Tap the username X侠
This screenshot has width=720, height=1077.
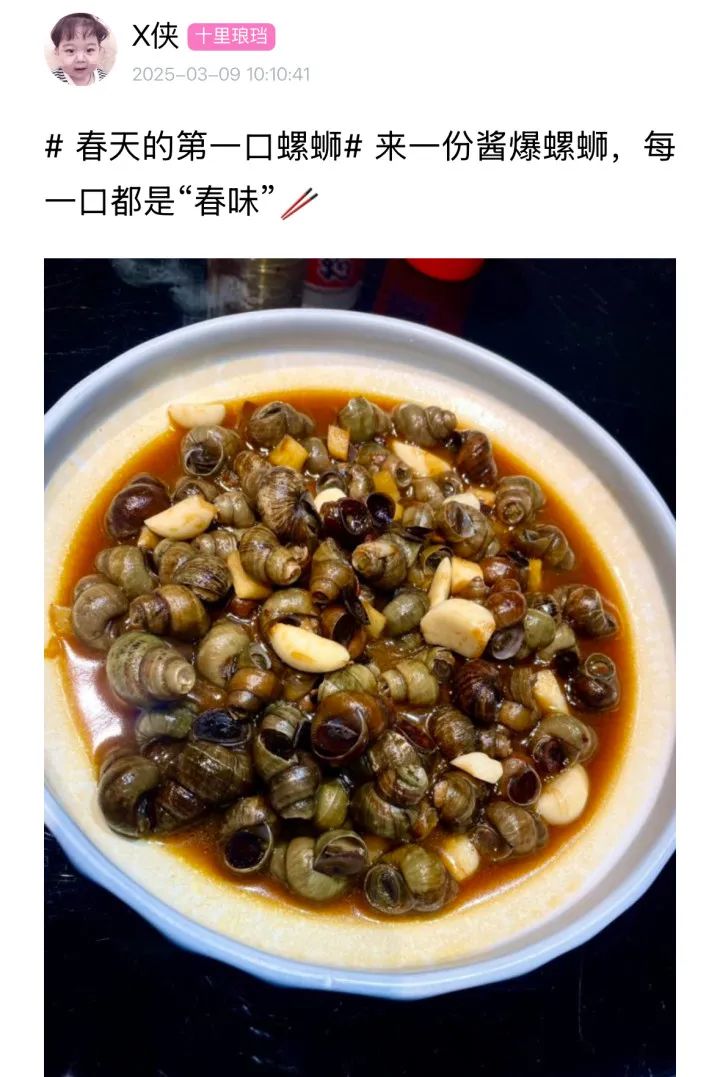(x=155, y=37)
